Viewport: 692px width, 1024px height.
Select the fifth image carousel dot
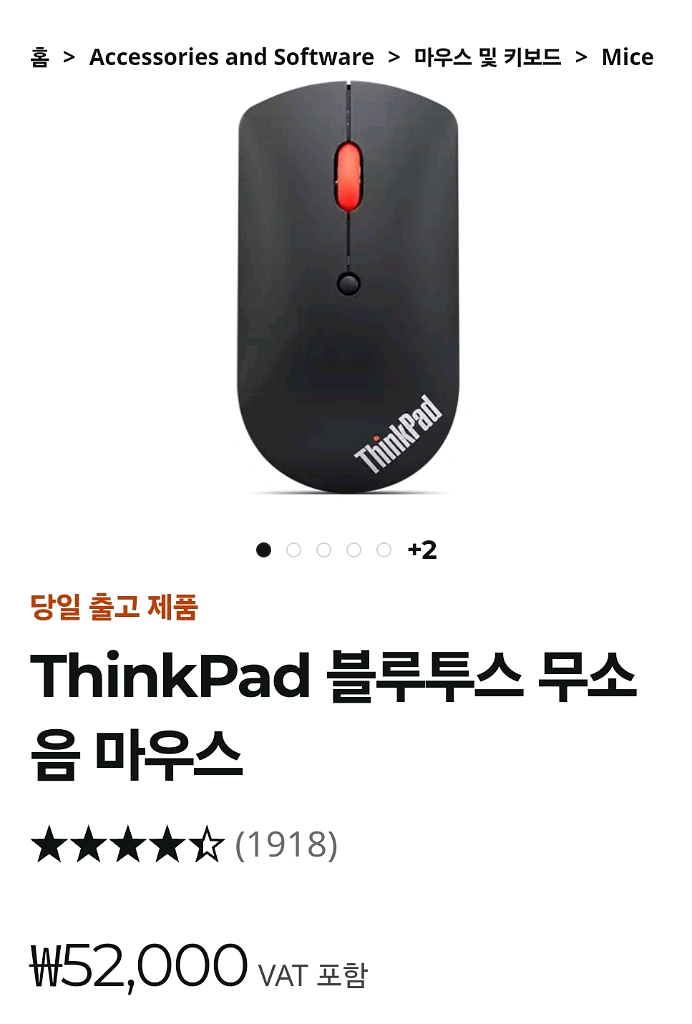point(384,550)
